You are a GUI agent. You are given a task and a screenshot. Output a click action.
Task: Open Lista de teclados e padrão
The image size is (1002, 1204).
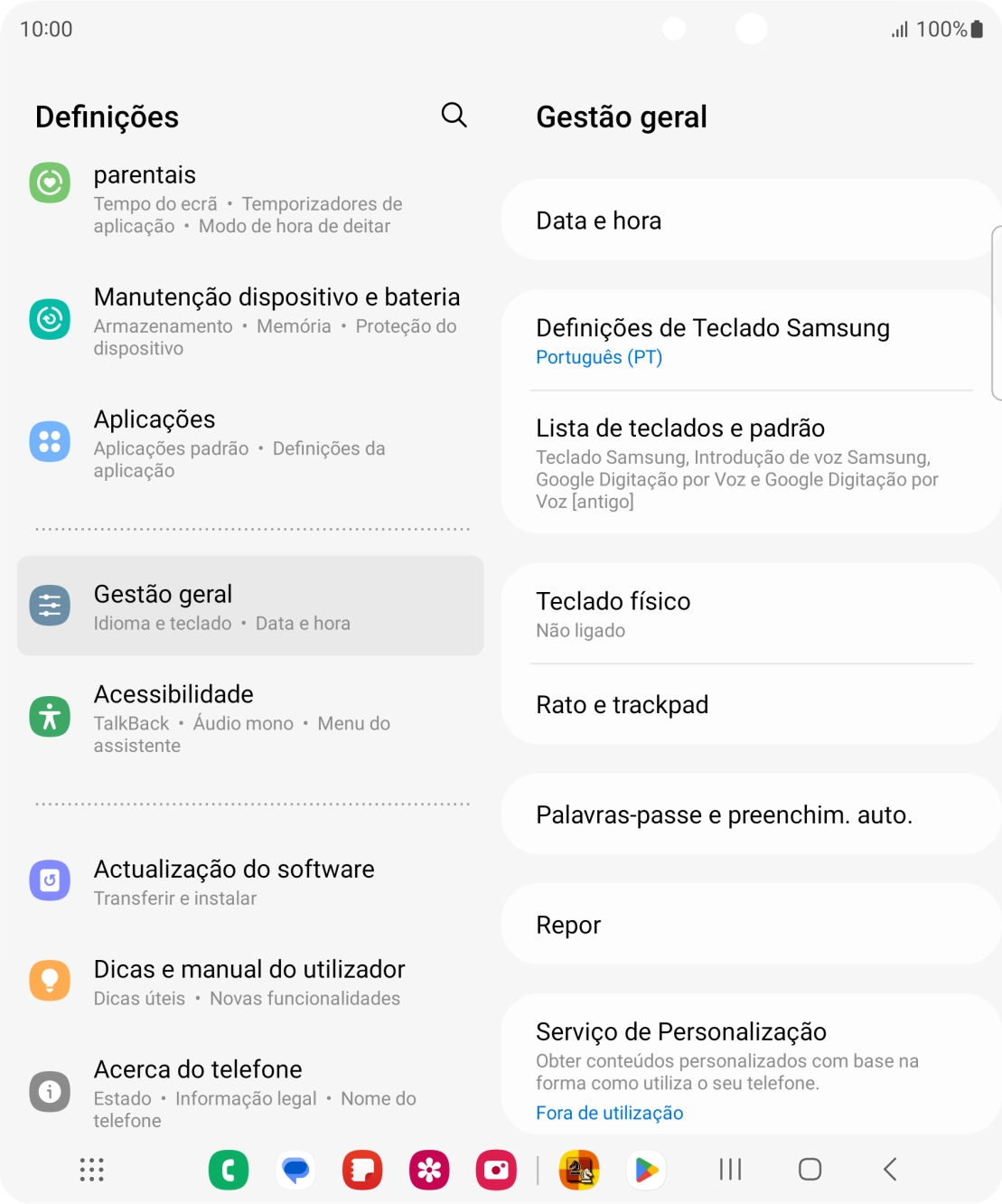(x=750, y=463)
